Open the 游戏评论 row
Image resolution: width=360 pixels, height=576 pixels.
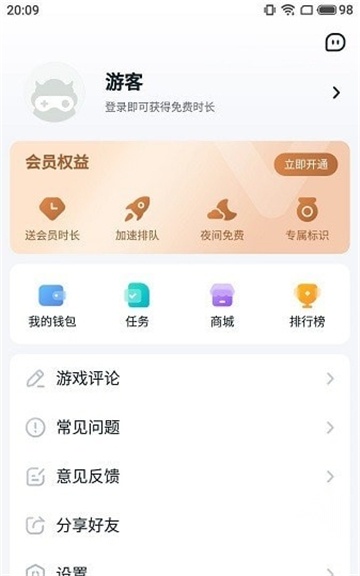pos(180,378)
